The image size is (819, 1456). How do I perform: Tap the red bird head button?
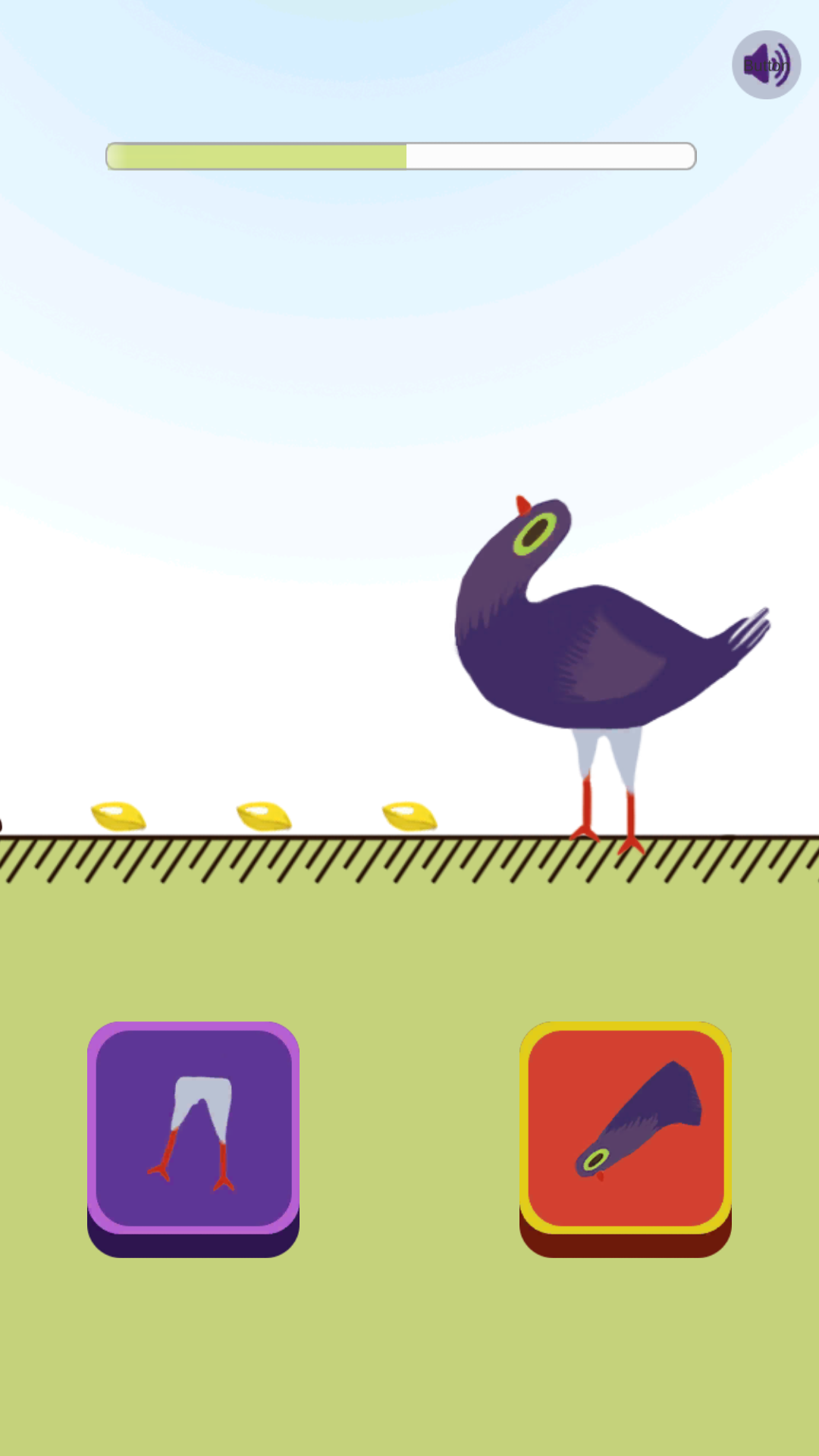(x=626, y=1138)
